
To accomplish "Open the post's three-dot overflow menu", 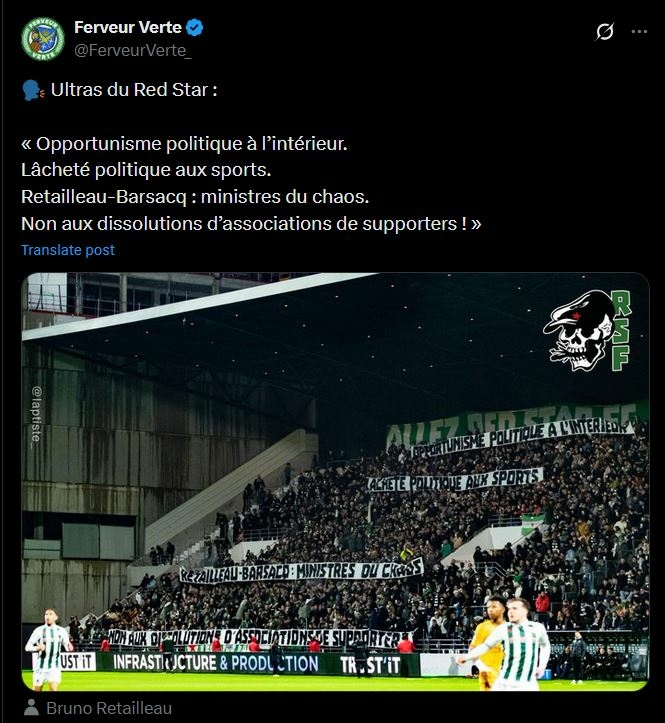I will pyautogui.click(x=639, y=31).
